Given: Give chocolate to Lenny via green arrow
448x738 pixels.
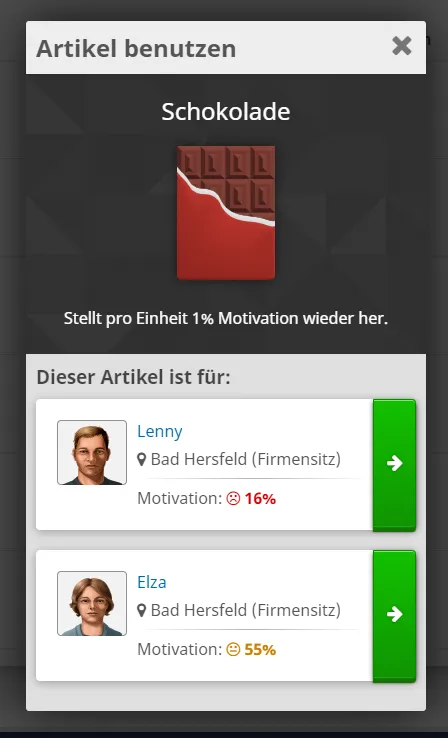Looking at the screenshot, I should [x=394, y=465].
